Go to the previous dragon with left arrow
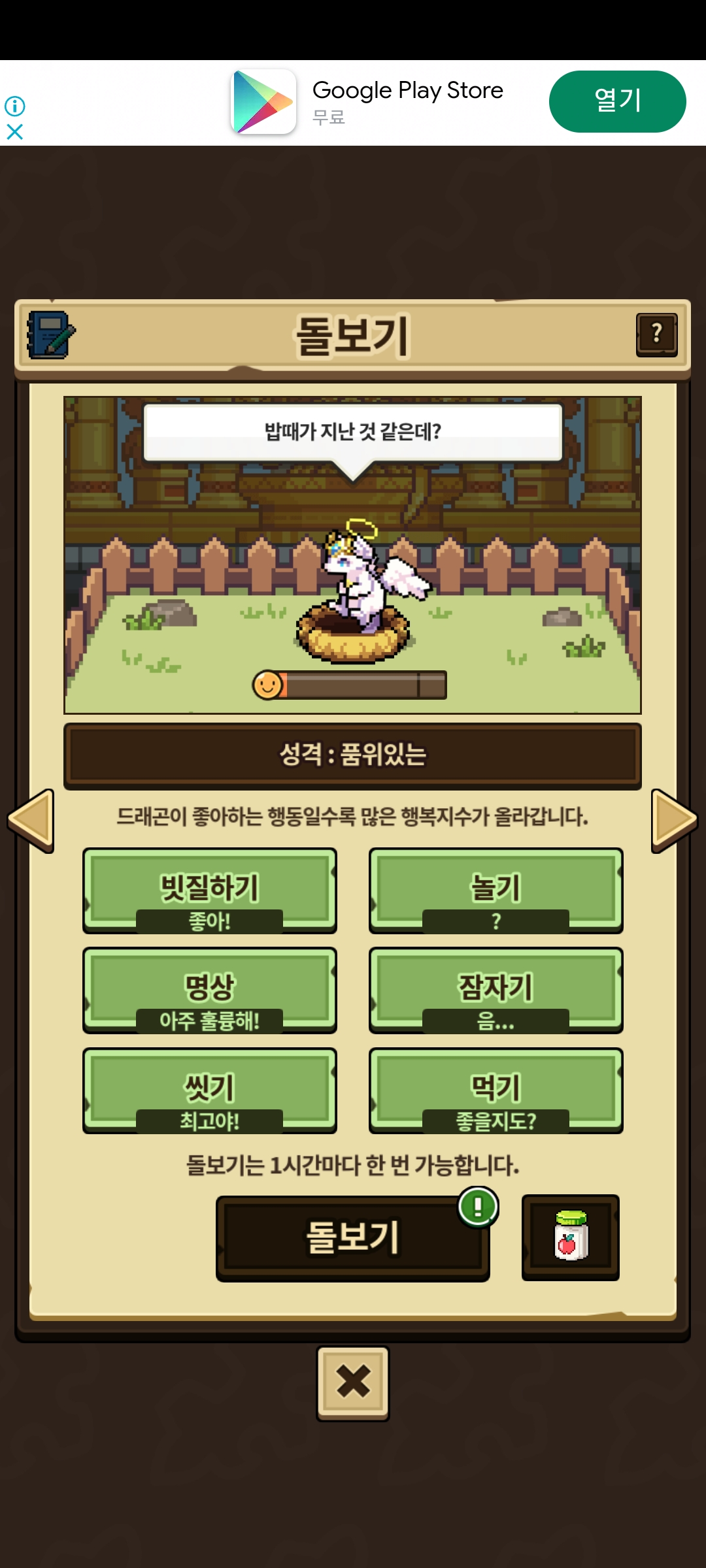 [x=31, y=820]
